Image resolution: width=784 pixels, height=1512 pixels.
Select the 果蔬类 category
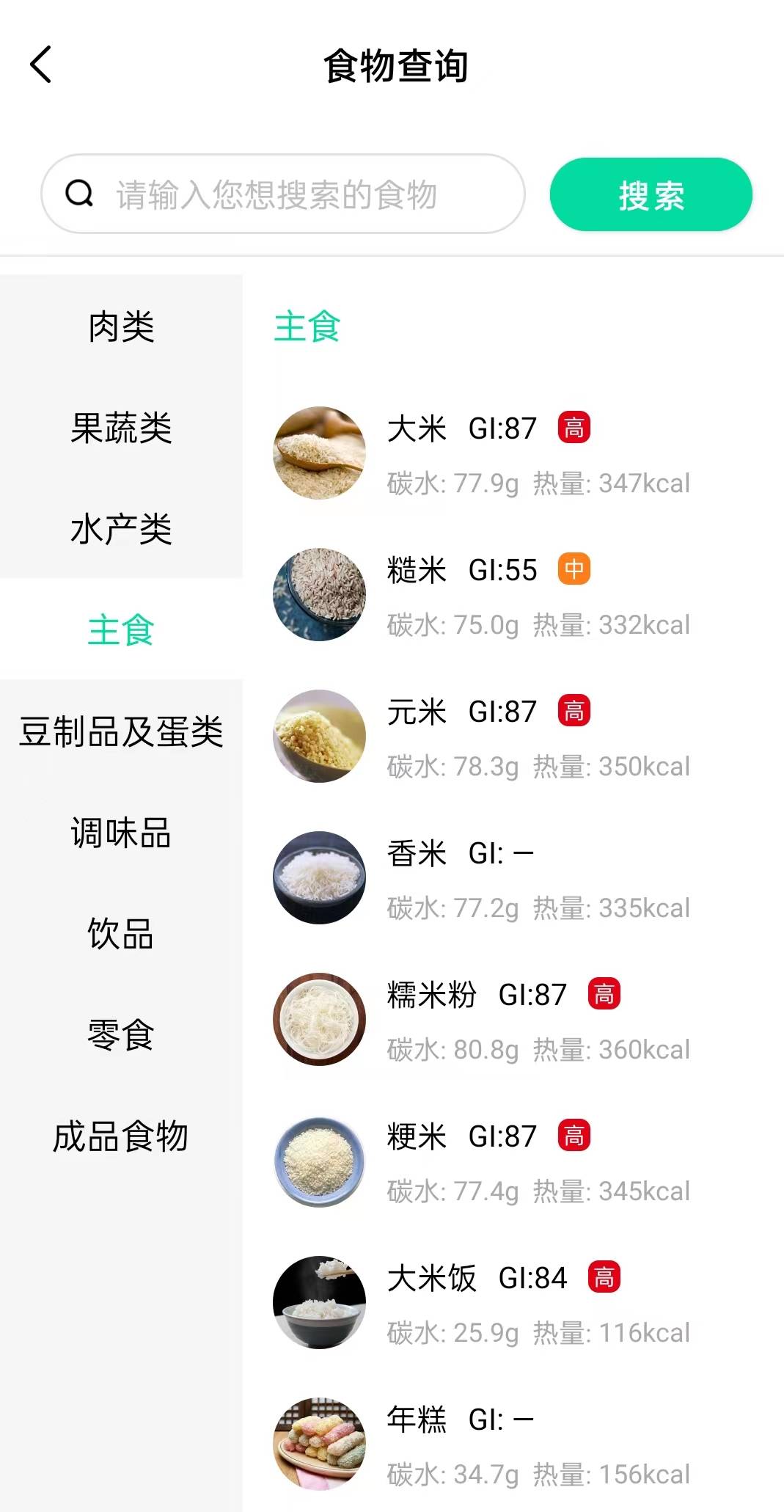click(121, 428)
